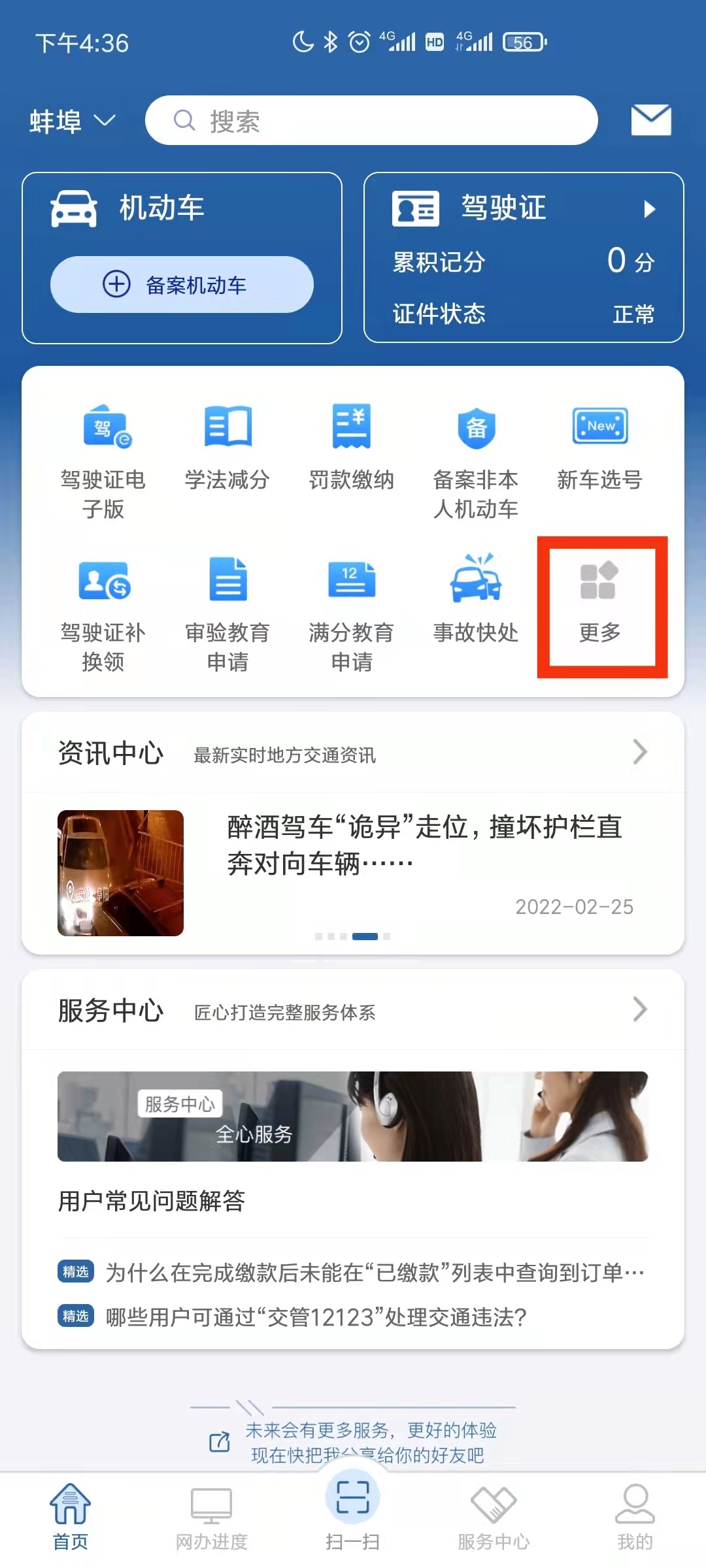Tap the 搜索 search box
Image resolution: width=706 pixels, height=1568 pixels.
pyautogui.click(x=371, y=121)
